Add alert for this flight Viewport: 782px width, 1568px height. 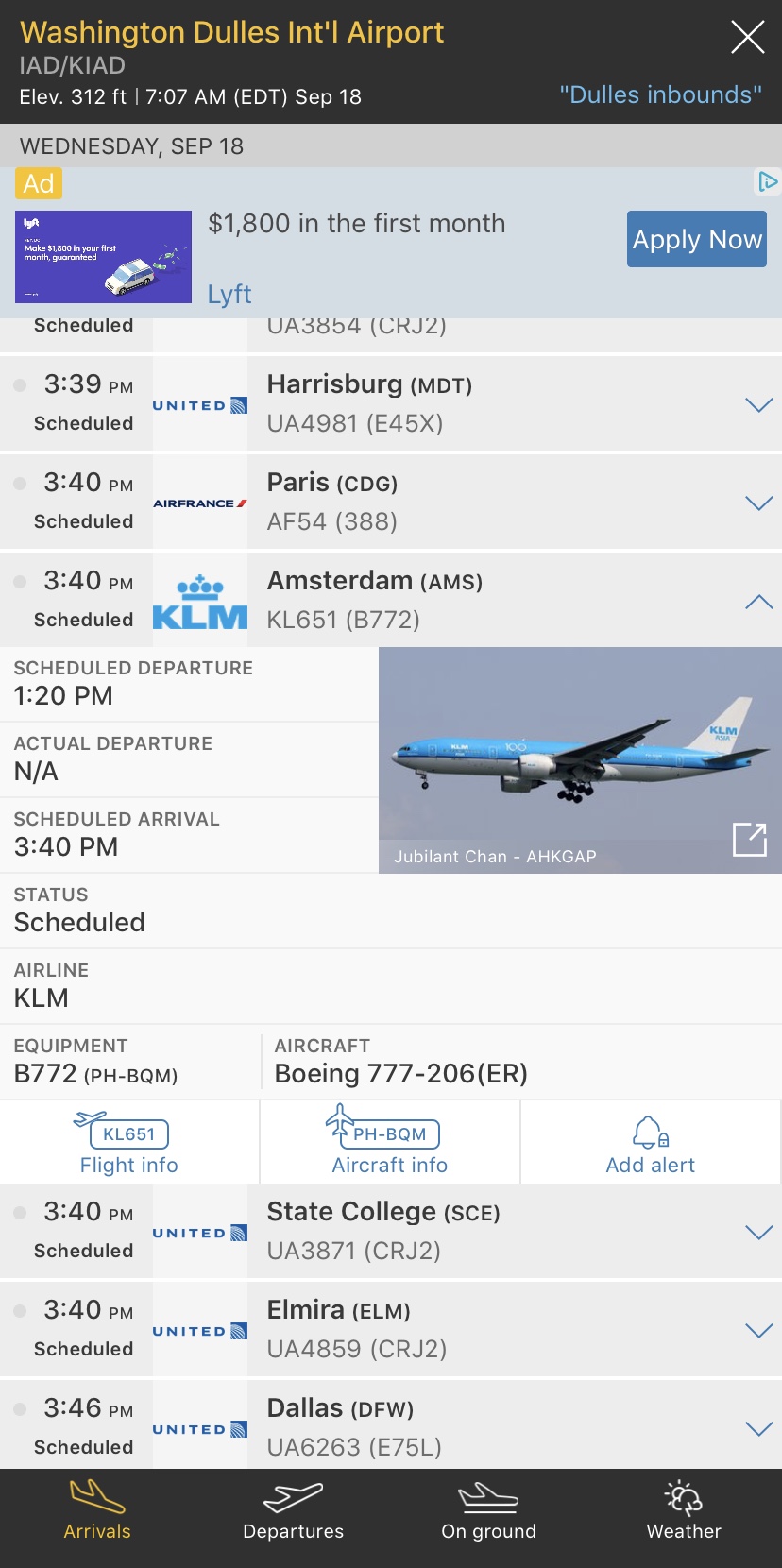(650, 1143)
